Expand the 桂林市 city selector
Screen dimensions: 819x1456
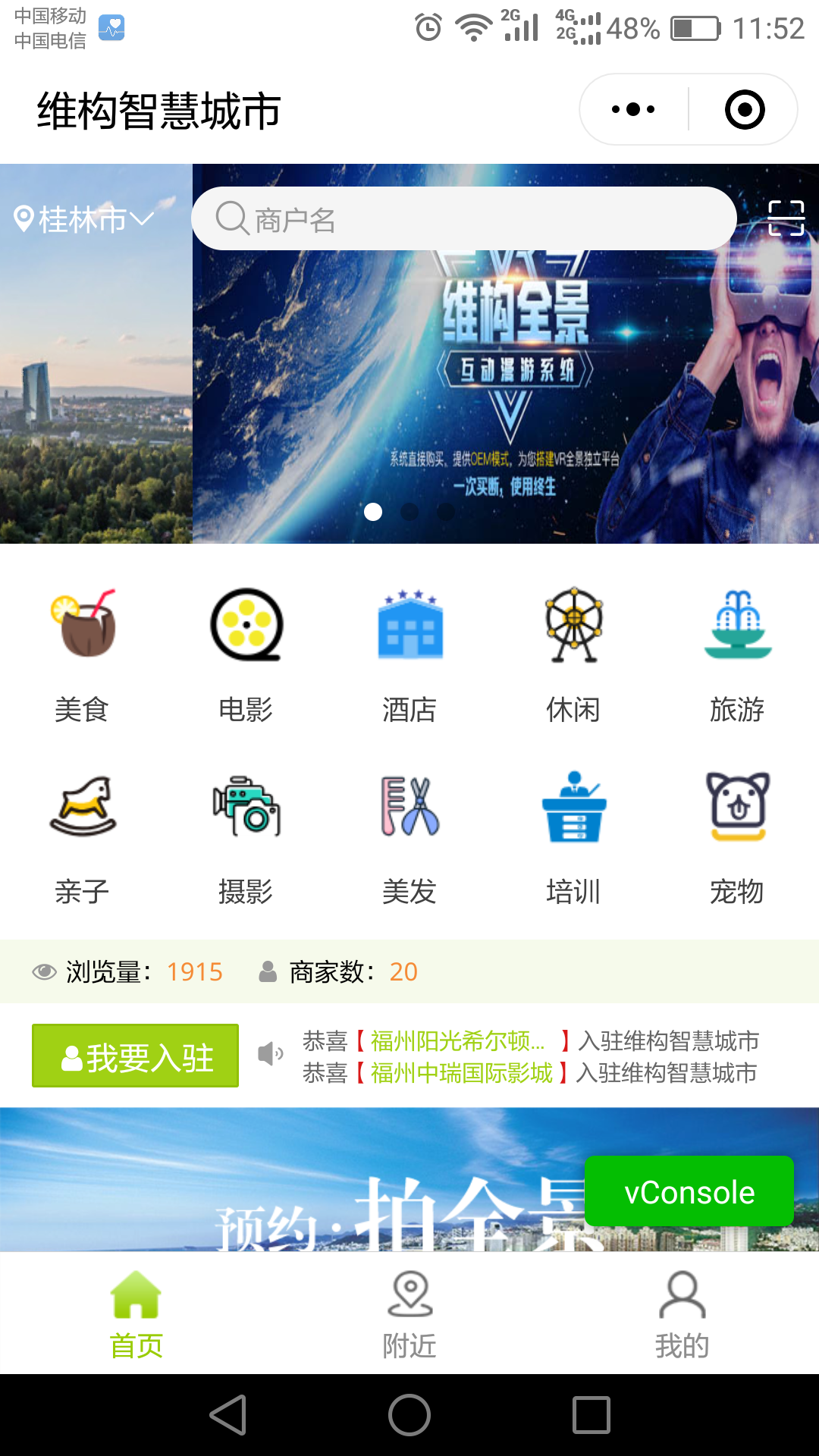point(84,219)
